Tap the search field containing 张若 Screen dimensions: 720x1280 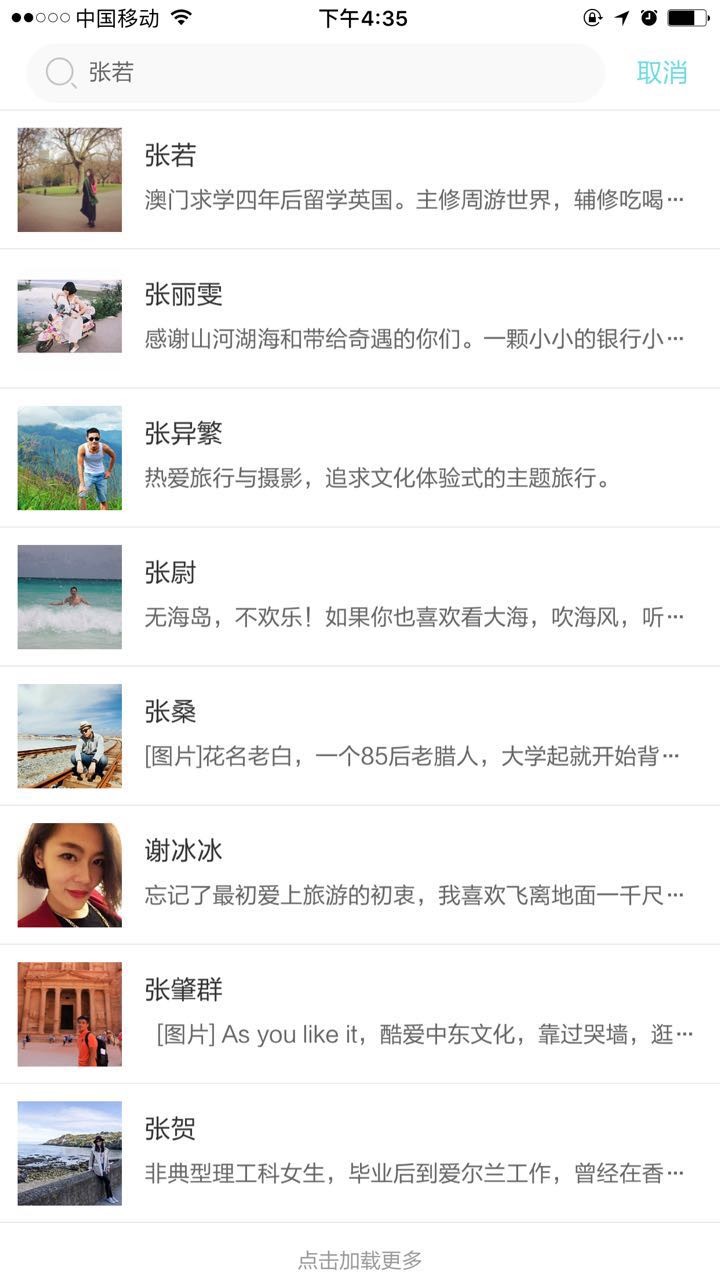coord(315,72)
